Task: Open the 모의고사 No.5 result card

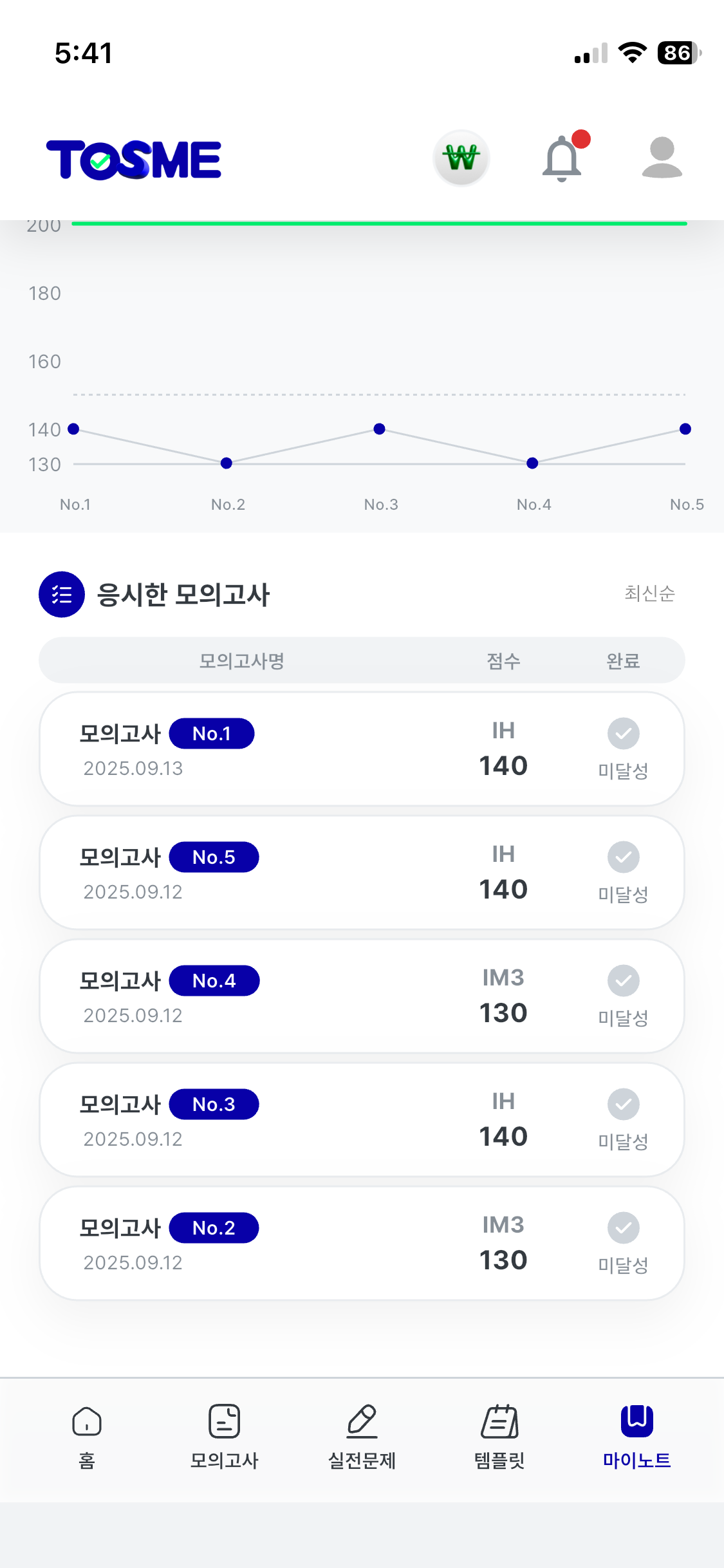Action: (362, 873)
